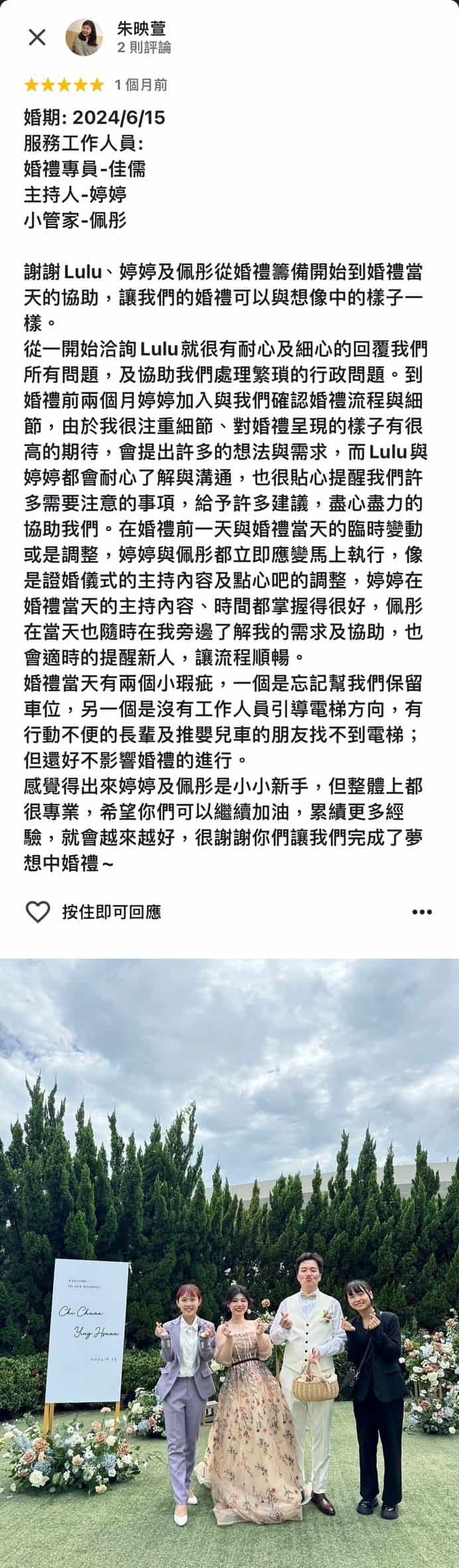Close the review detail view

[x=37, y=38]
